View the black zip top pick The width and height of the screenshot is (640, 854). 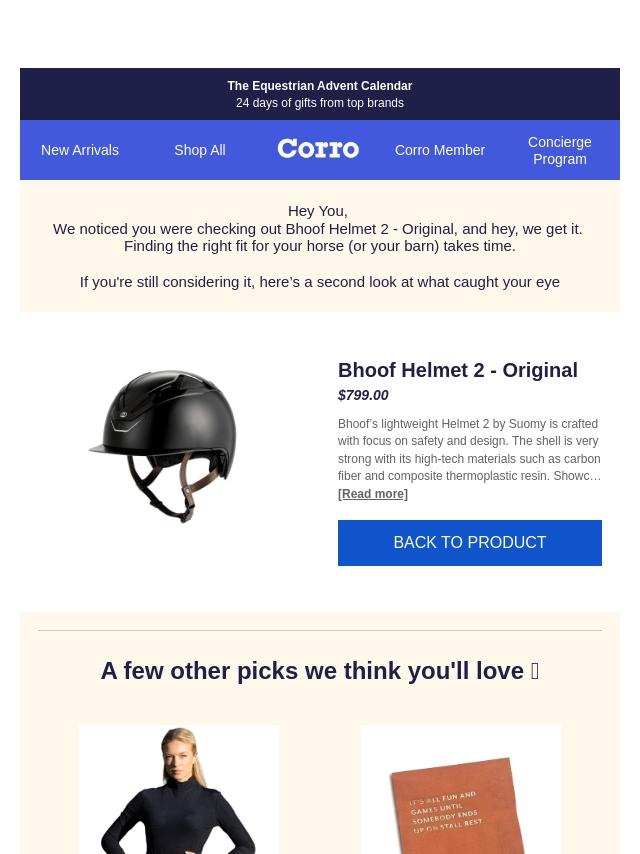coord(179,790)
